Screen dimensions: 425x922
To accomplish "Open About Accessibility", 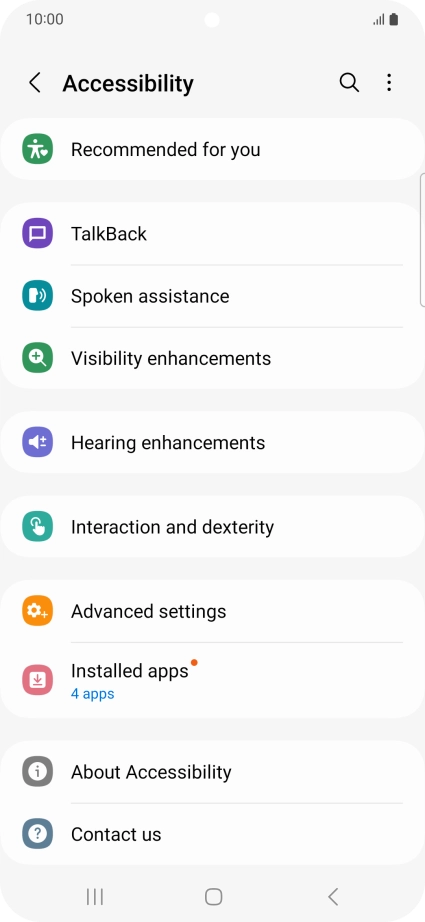I will tap(212, 771).
